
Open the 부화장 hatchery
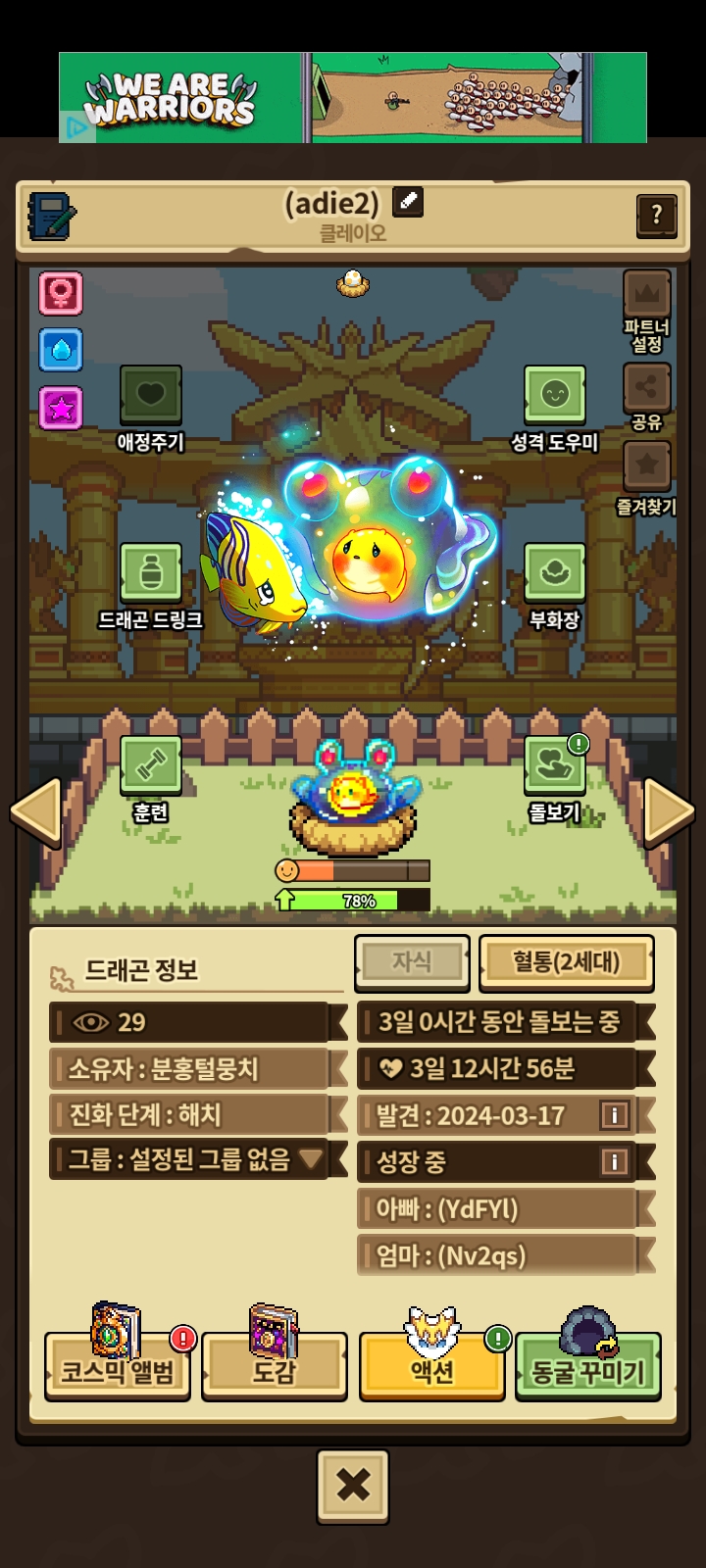coord(554,573)
